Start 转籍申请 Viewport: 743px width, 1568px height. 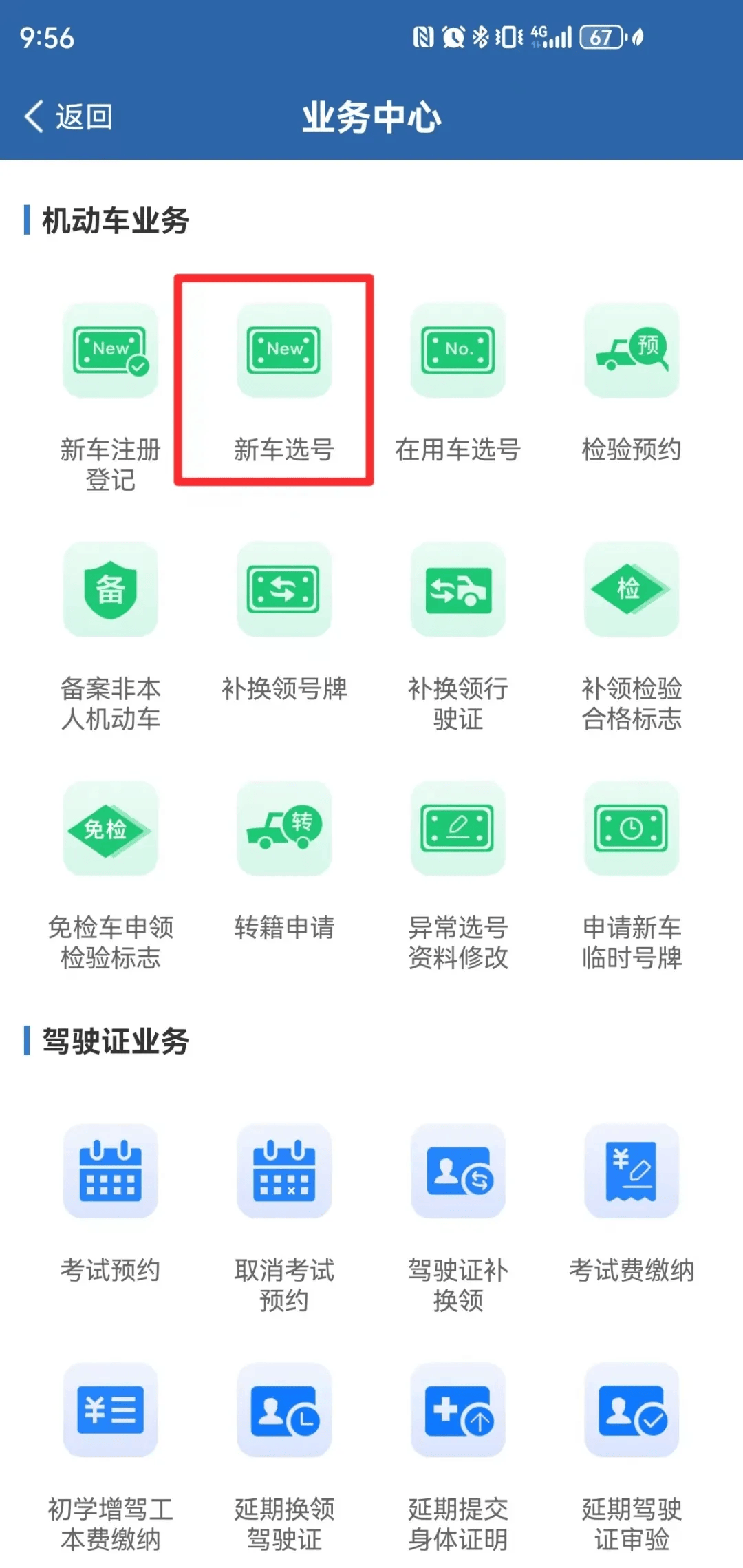pyautogui.click(x=284, y=829)
